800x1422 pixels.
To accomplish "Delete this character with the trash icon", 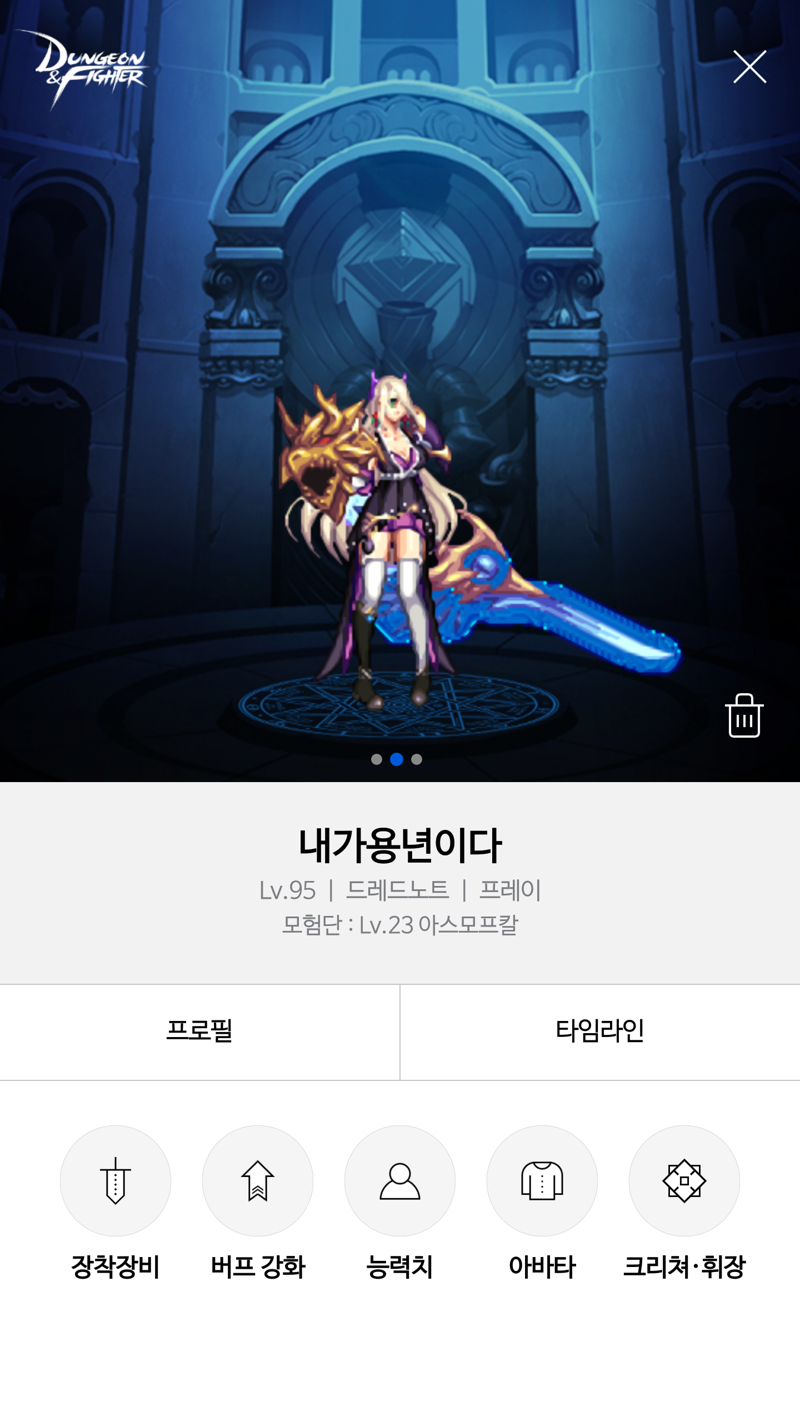I will click(744, 716).
